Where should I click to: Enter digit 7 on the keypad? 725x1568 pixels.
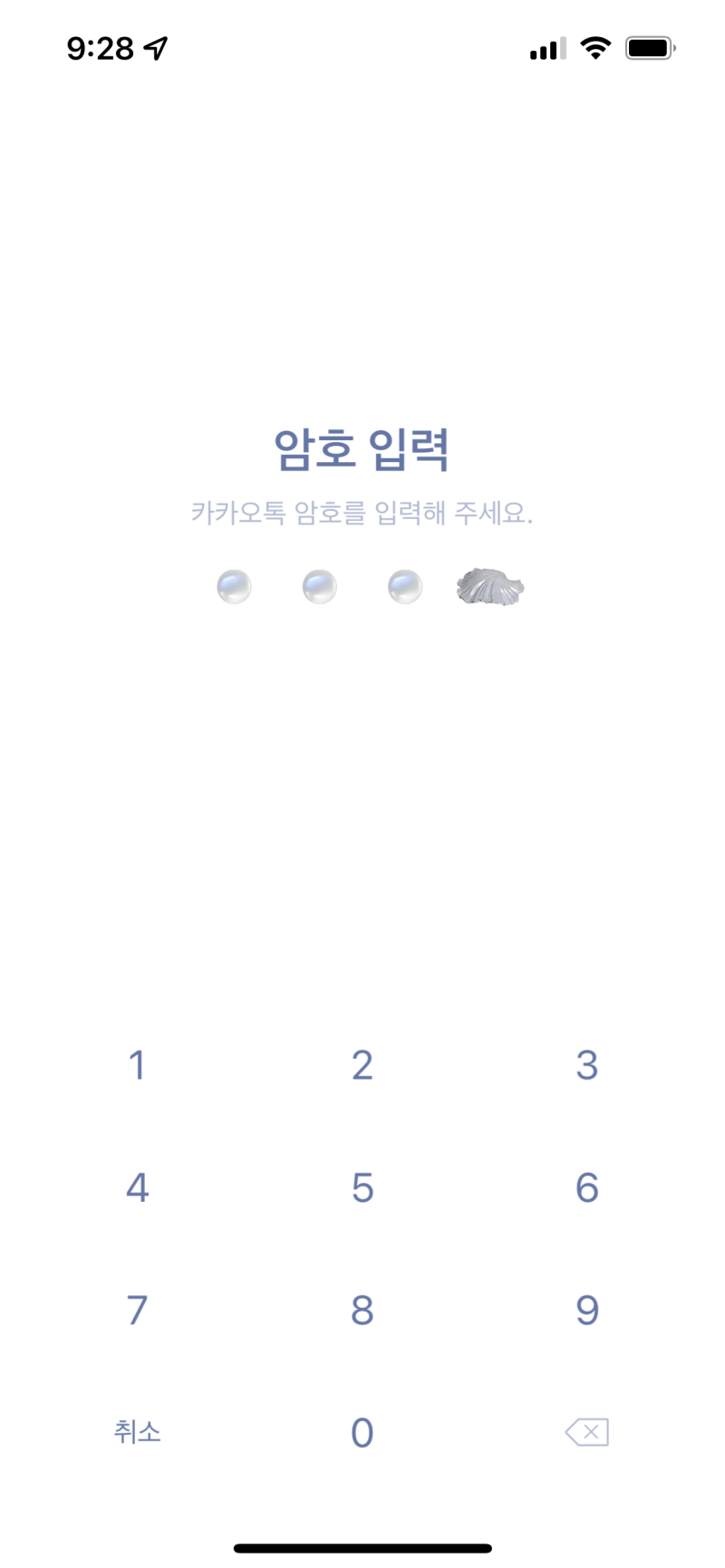click(x=137, y=1310)
